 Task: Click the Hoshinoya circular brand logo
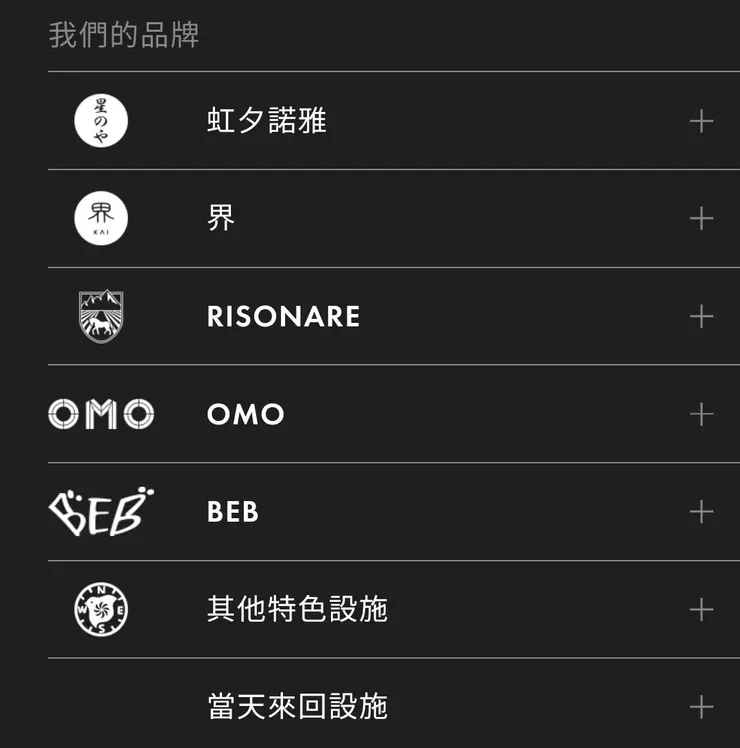pos(100,120)
